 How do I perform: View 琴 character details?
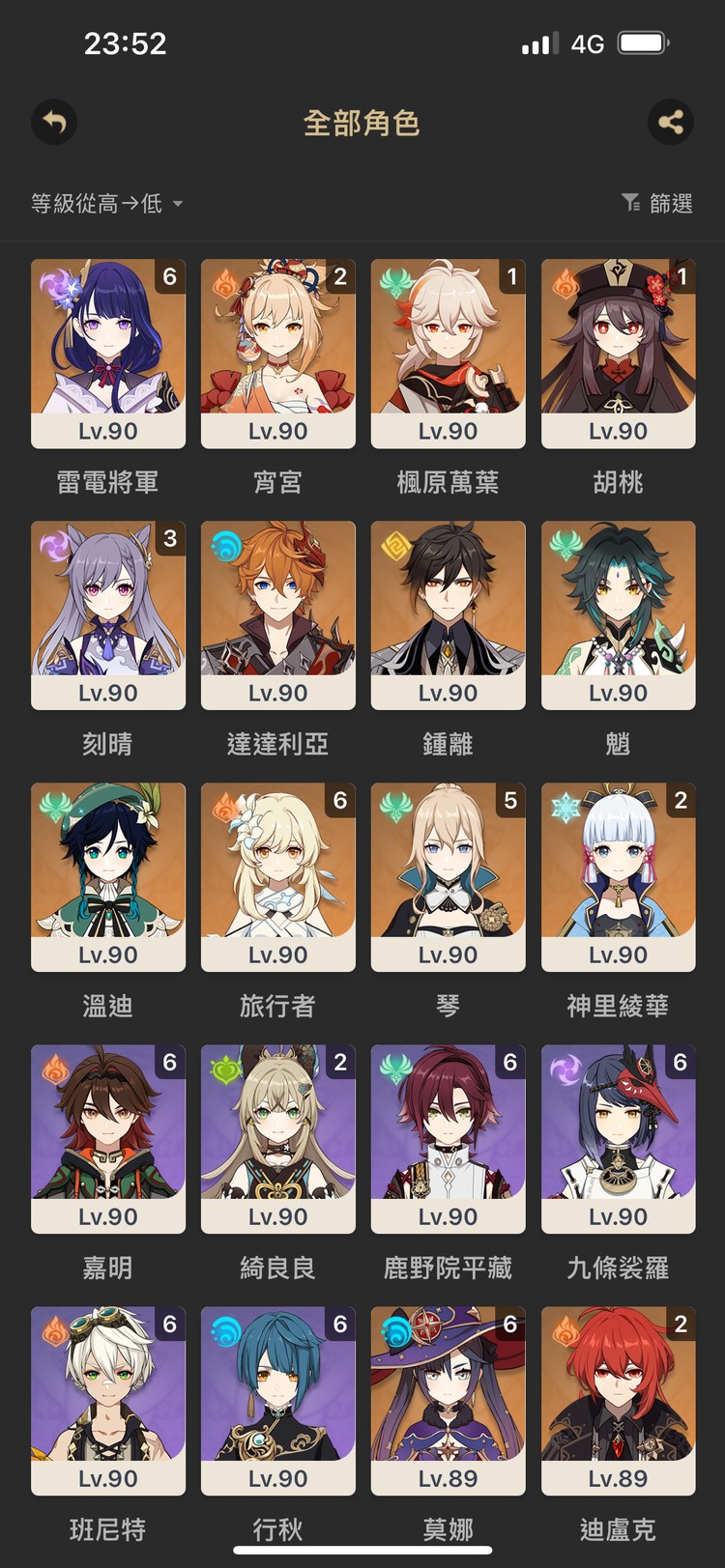point(448,876)
